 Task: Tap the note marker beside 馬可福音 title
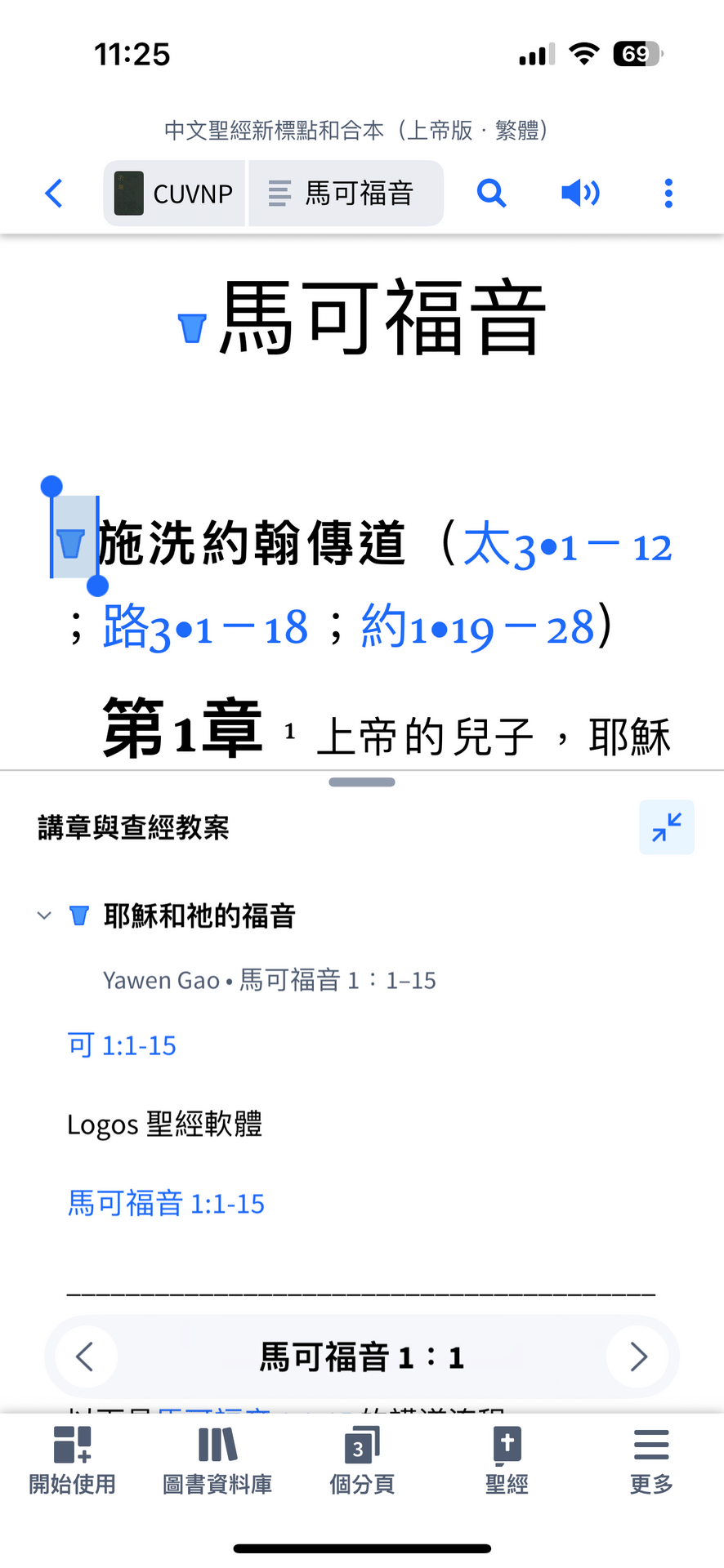(x=192, y=327)
